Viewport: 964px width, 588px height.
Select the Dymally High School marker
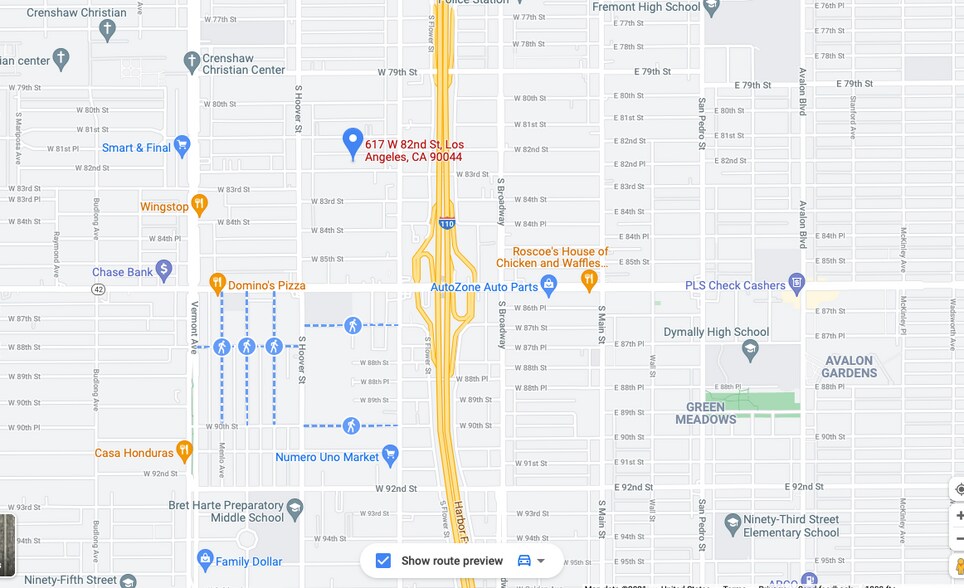[749, 351]
